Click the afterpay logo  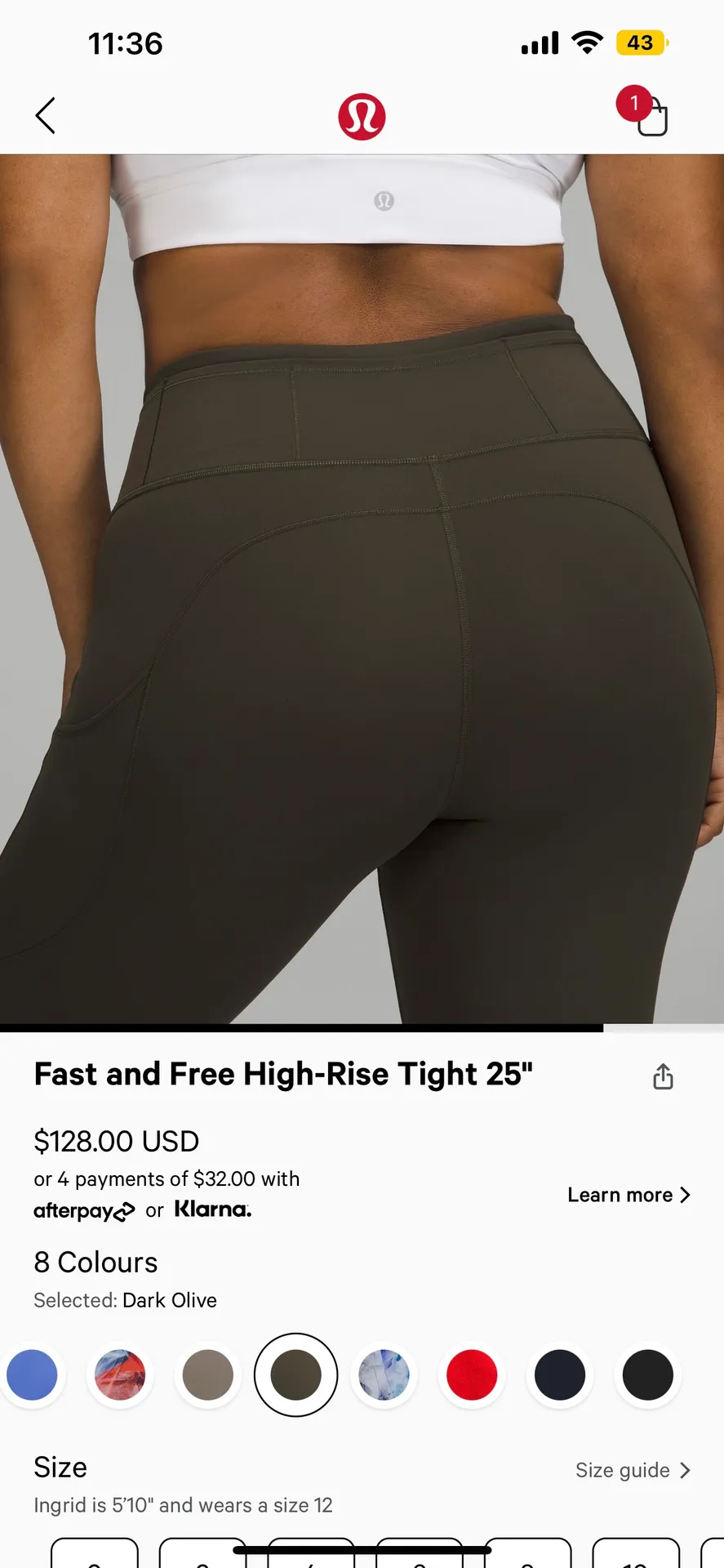(x=85, y=1210)
